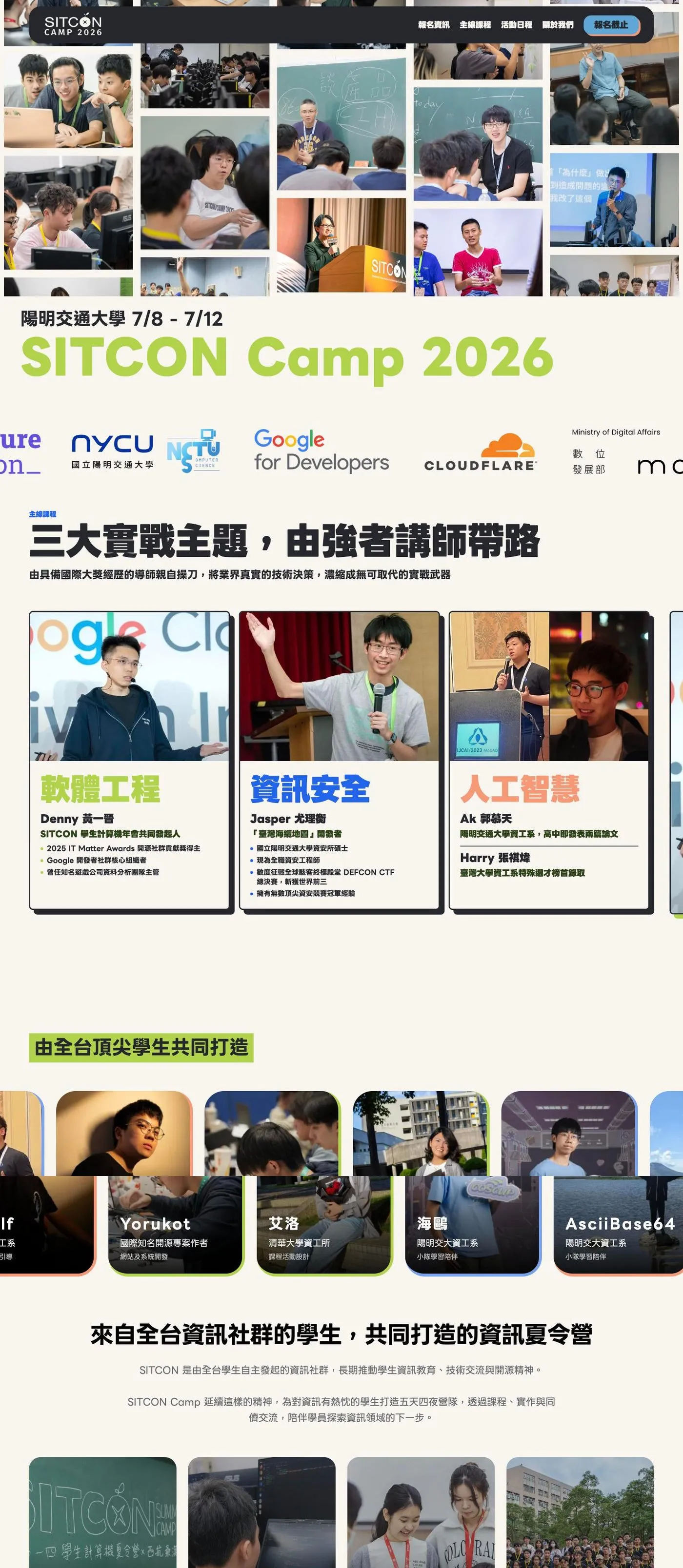Tap the SITCON Camp 2026 header logo

73,25
